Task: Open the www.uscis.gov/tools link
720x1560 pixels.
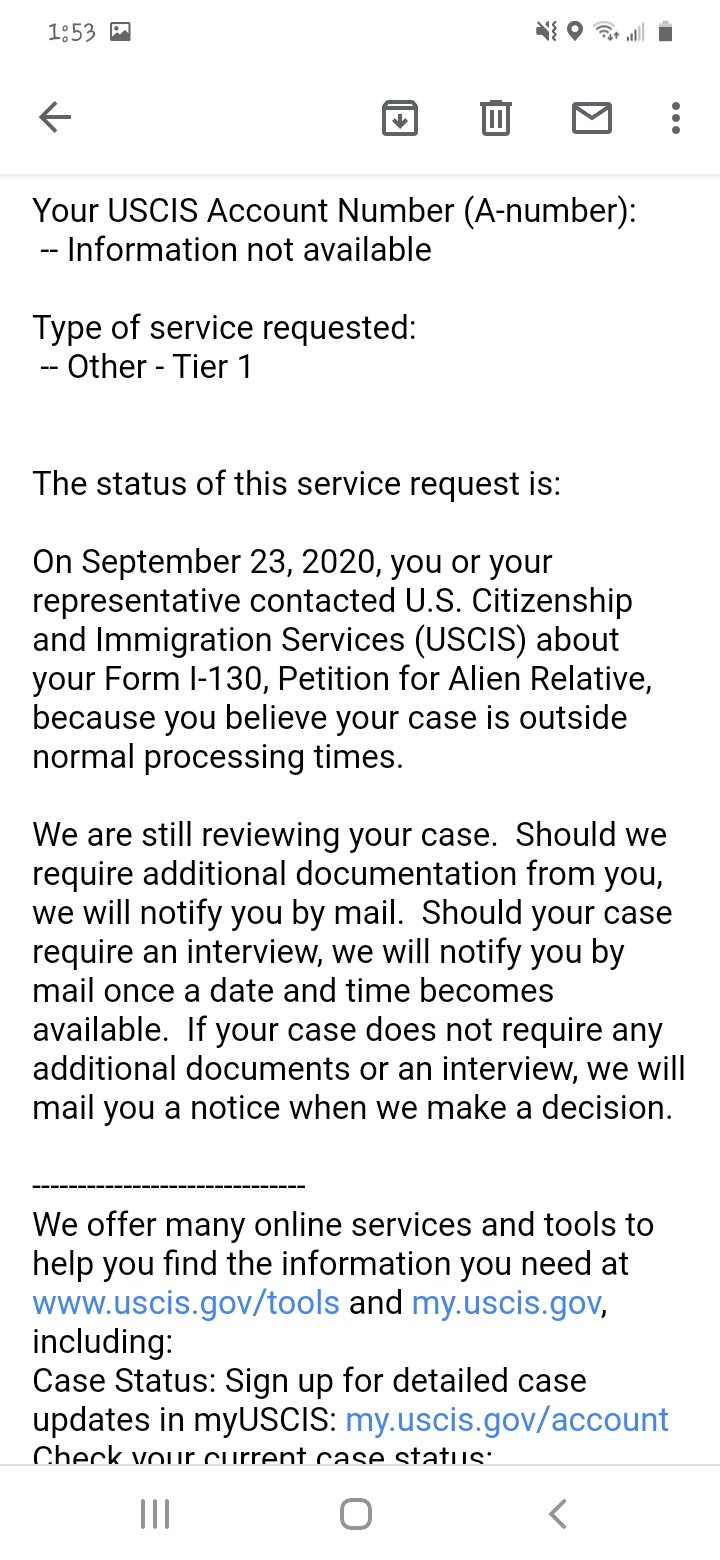Action: coord(186,1303)
